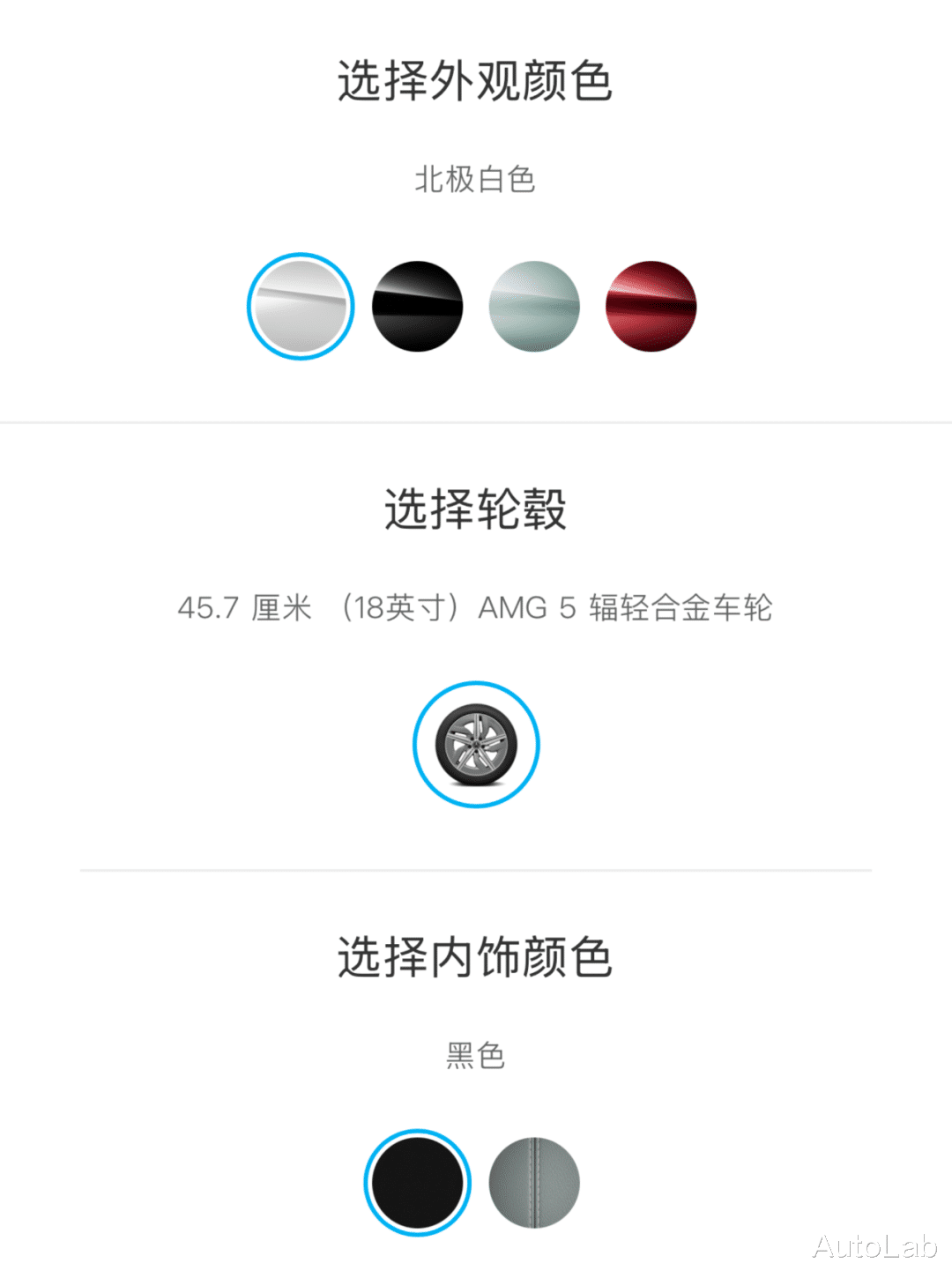Choose the black exterior color
The image size is (952, 1278).
coord(417,307)
